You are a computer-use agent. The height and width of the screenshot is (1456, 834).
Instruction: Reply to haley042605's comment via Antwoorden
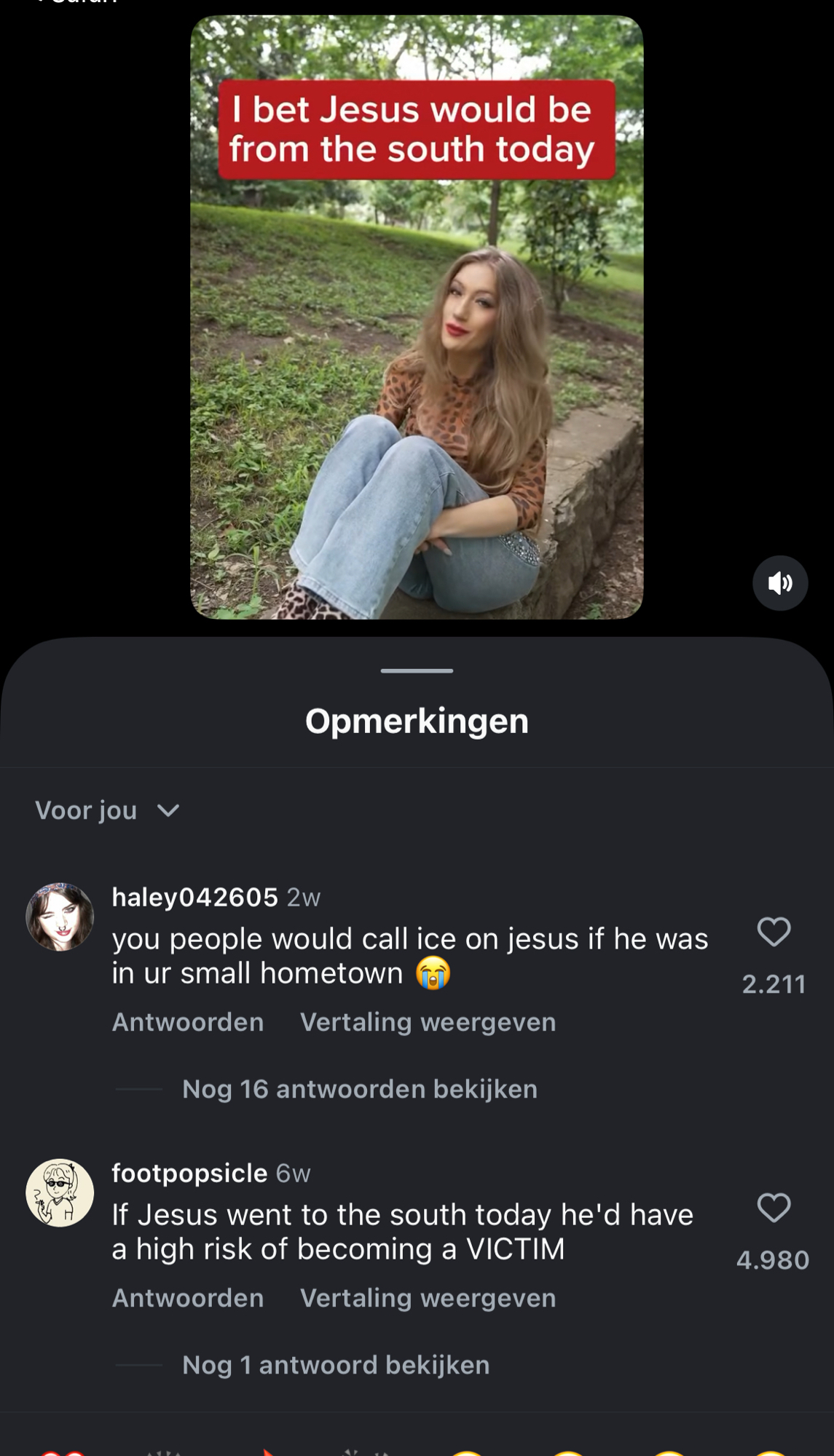tap(187, 1022)
